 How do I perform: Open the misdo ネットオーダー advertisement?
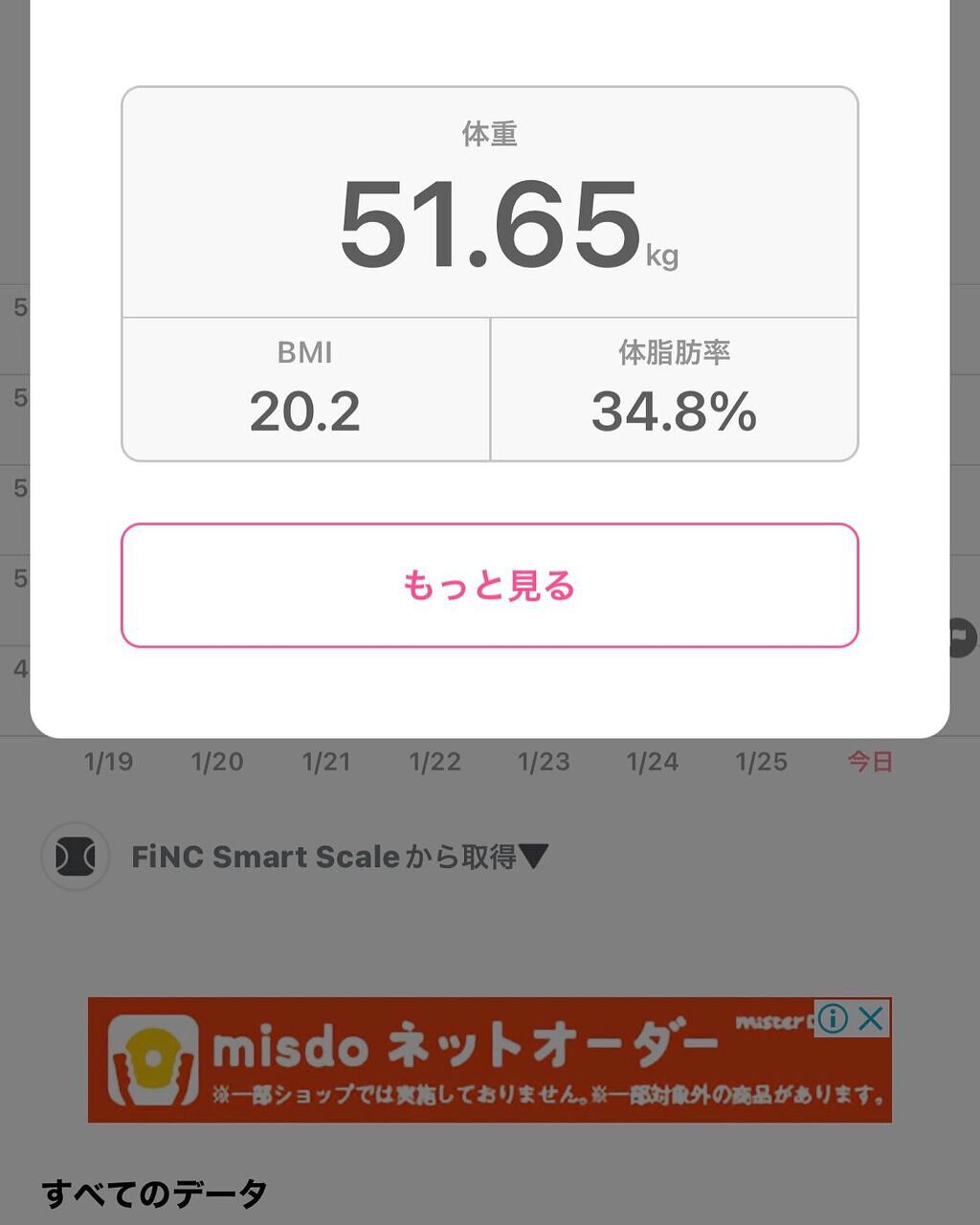[x=459, y=1064]
